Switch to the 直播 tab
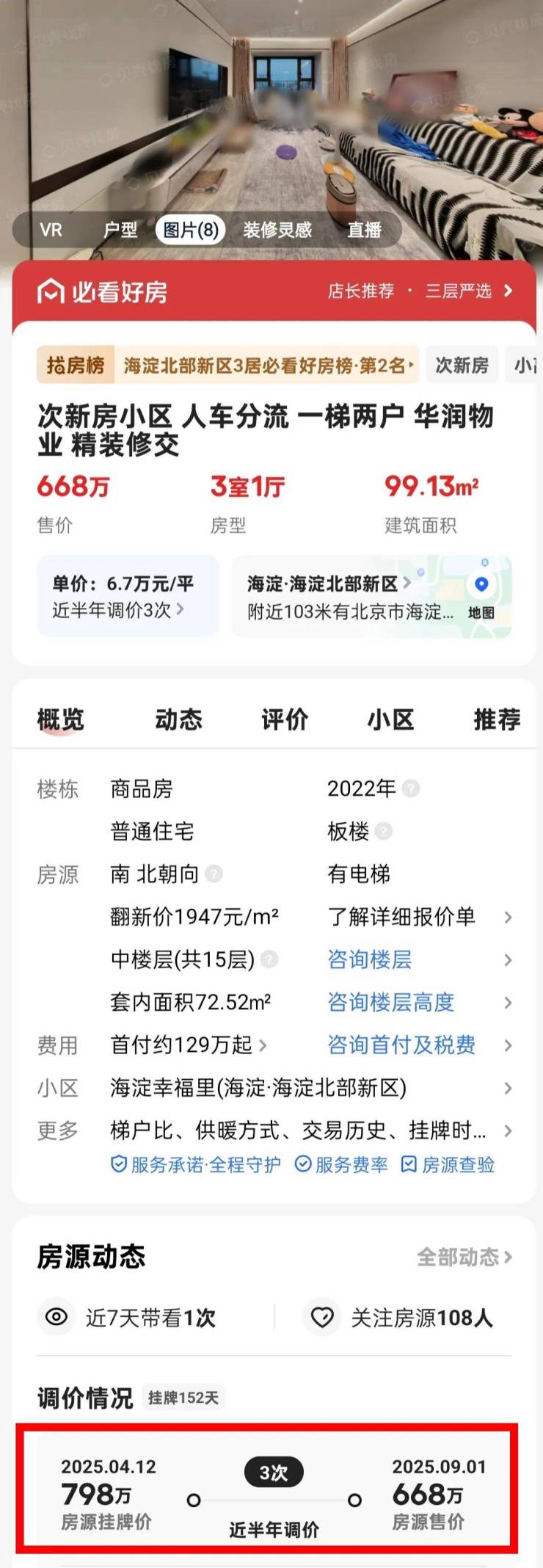543x1568 pixels. pyautogui.click(x=365, y=230)
